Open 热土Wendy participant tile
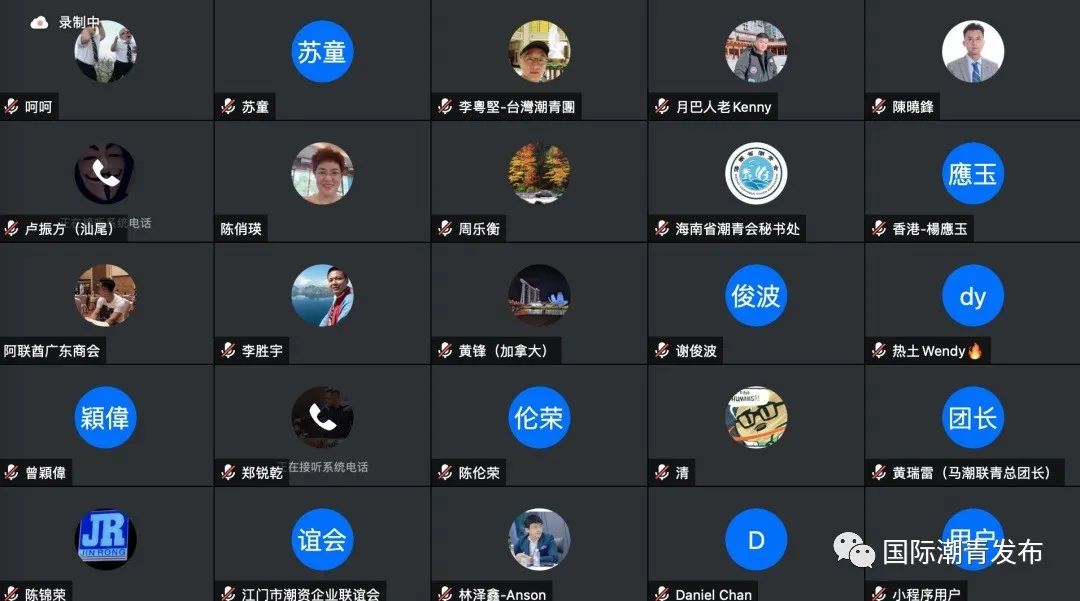 pos(972,302)
